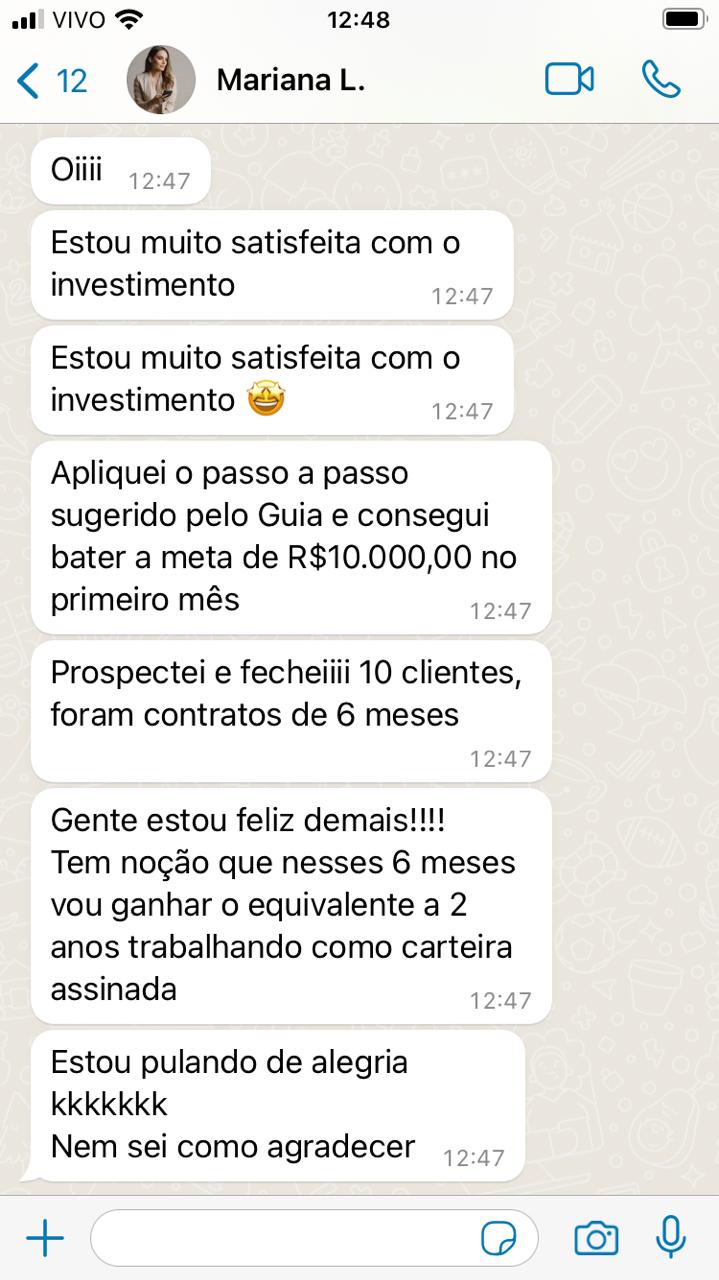719x1280 pixels.
Task: Open the attachments plus menu
Action: pos(45,1240)
